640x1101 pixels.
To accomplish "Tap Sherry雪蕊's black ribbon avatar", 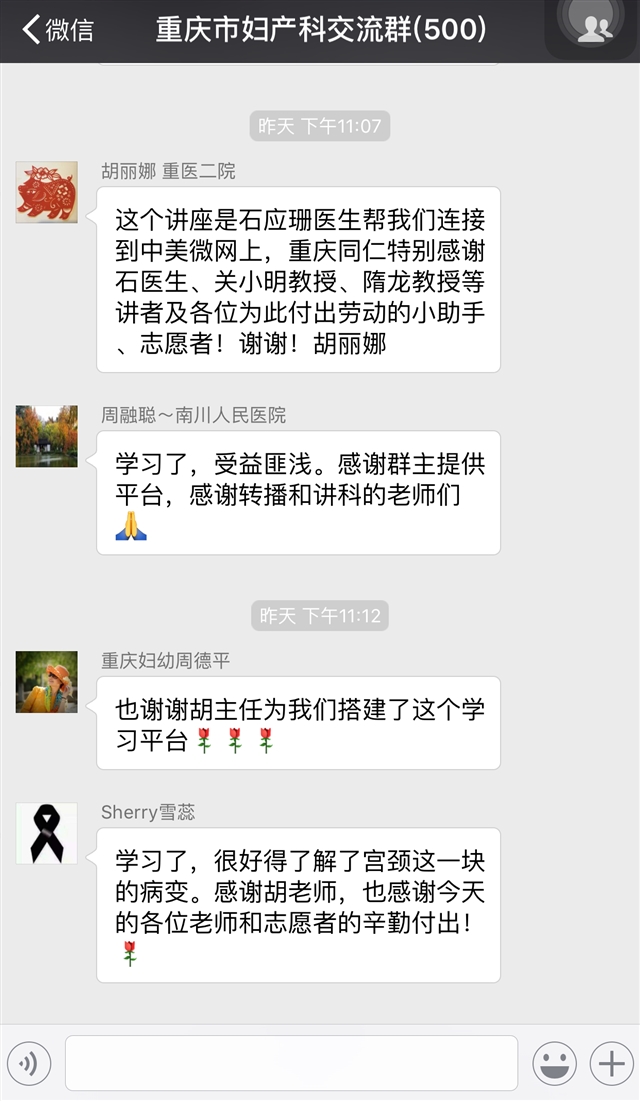I will [x=46, y=833].
